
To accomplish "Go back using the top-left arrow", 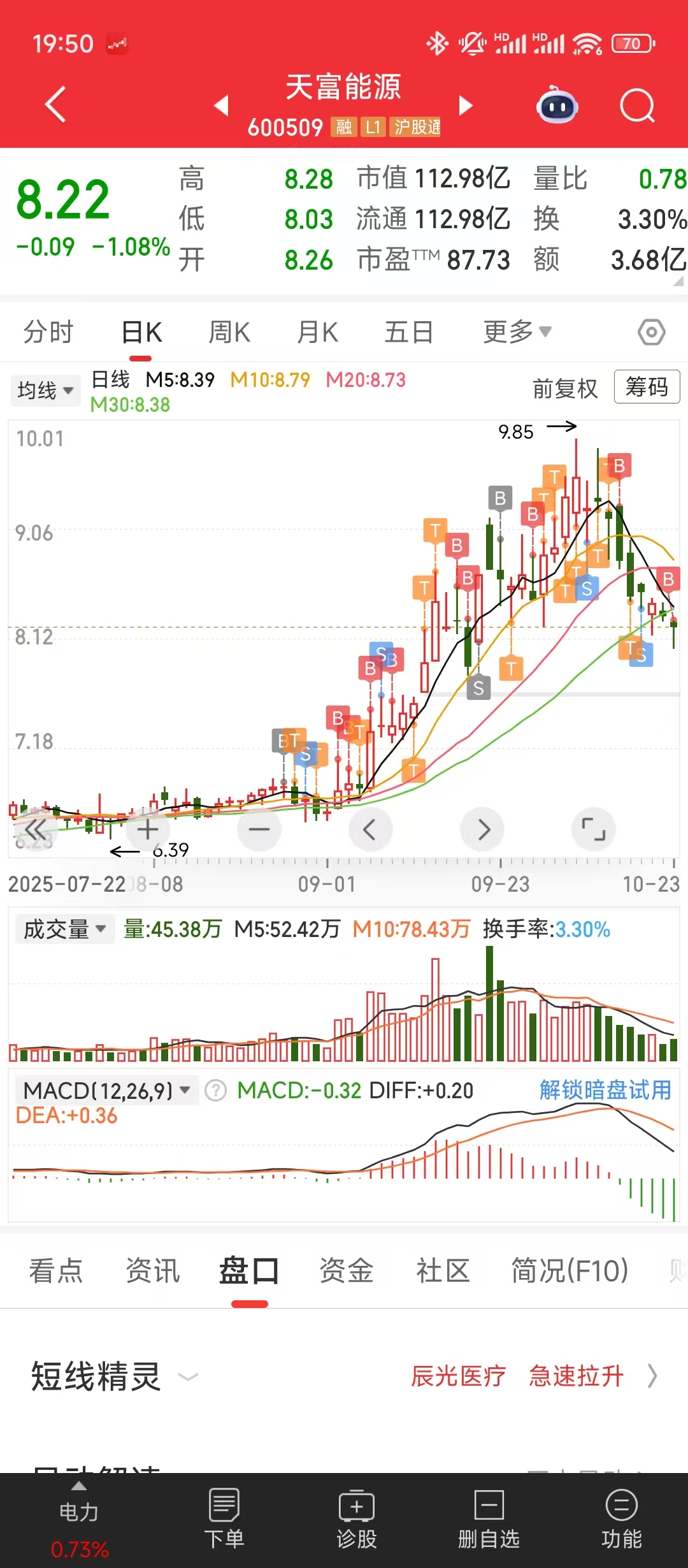I will 56,104.
